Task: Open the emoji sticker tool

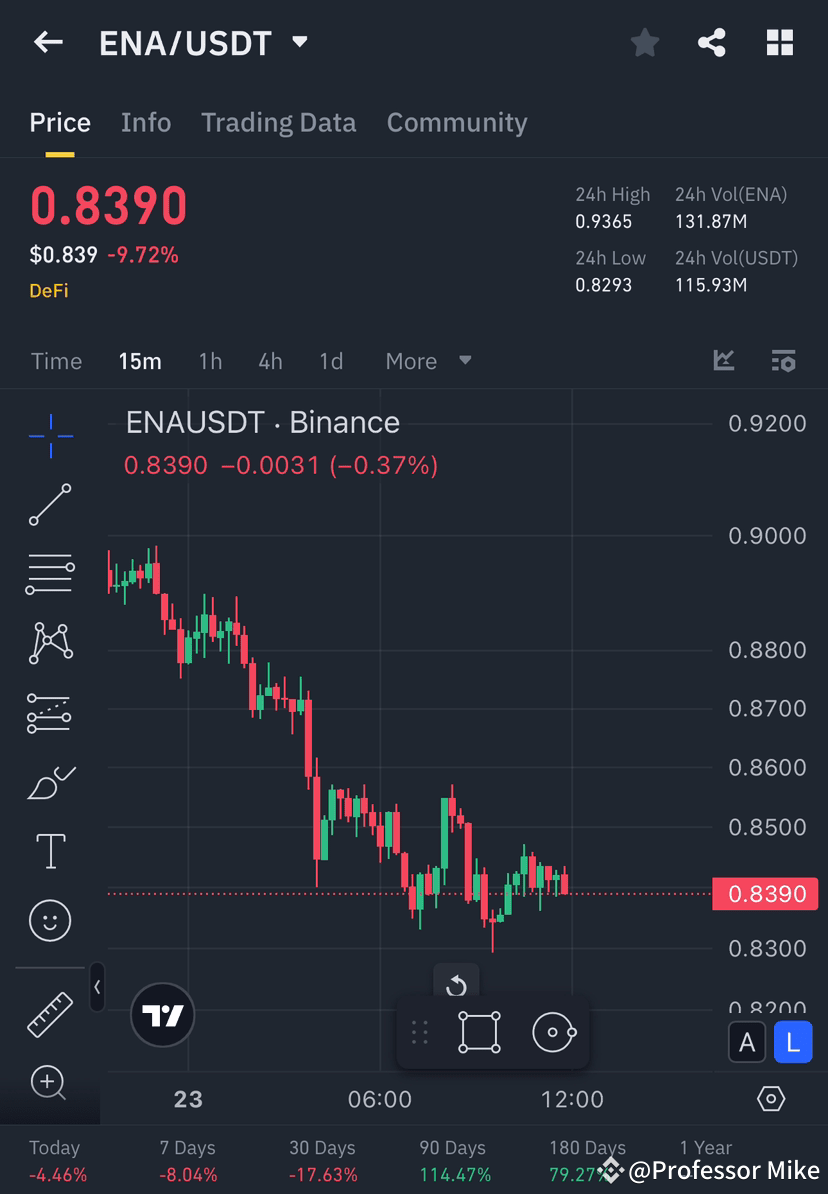Action: pos(50,920)
